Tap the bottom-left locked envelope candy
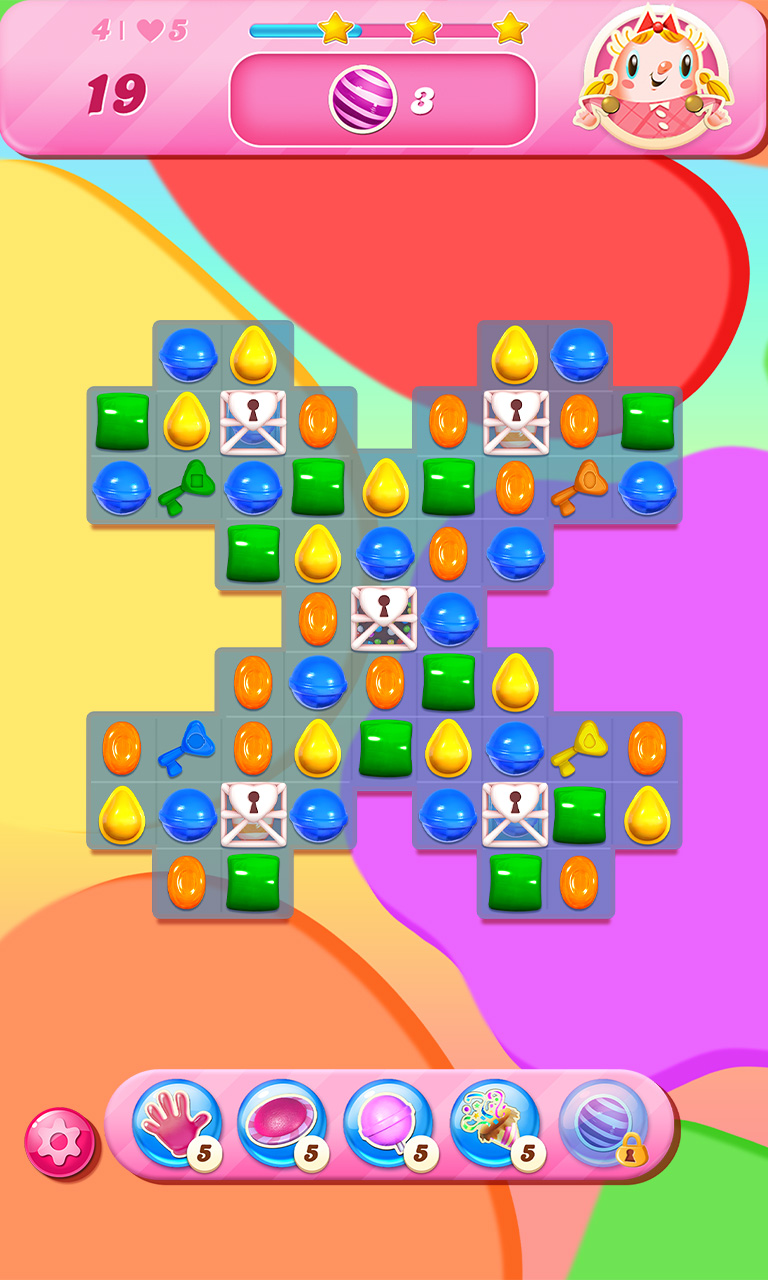Screen dimensions: 768x1280 (x=254, y=812)
